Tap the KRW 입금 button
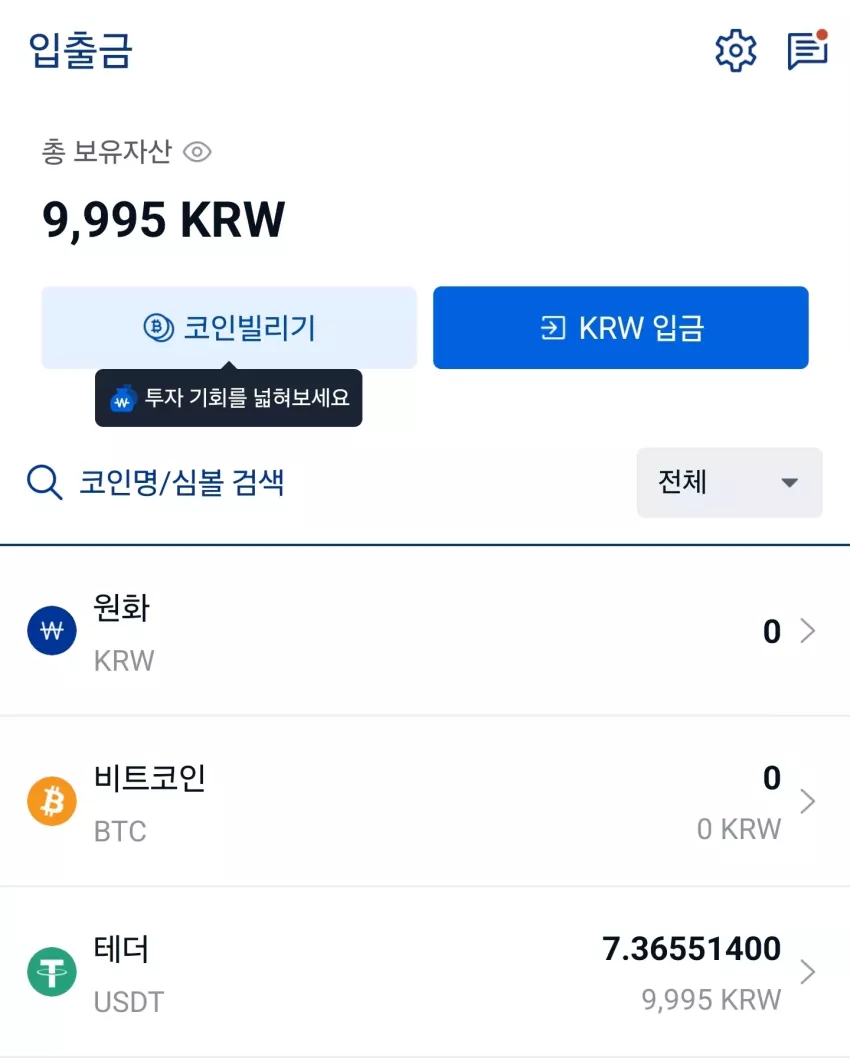This screenshot has width=850, height=1061. click(x=621, y=328)
